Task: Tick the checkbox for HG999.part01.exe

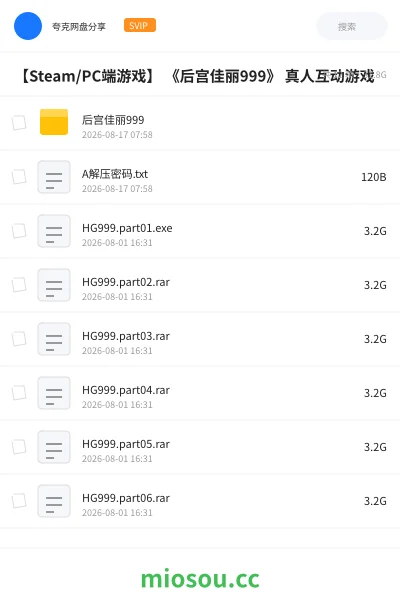Action: pos(19,231)
